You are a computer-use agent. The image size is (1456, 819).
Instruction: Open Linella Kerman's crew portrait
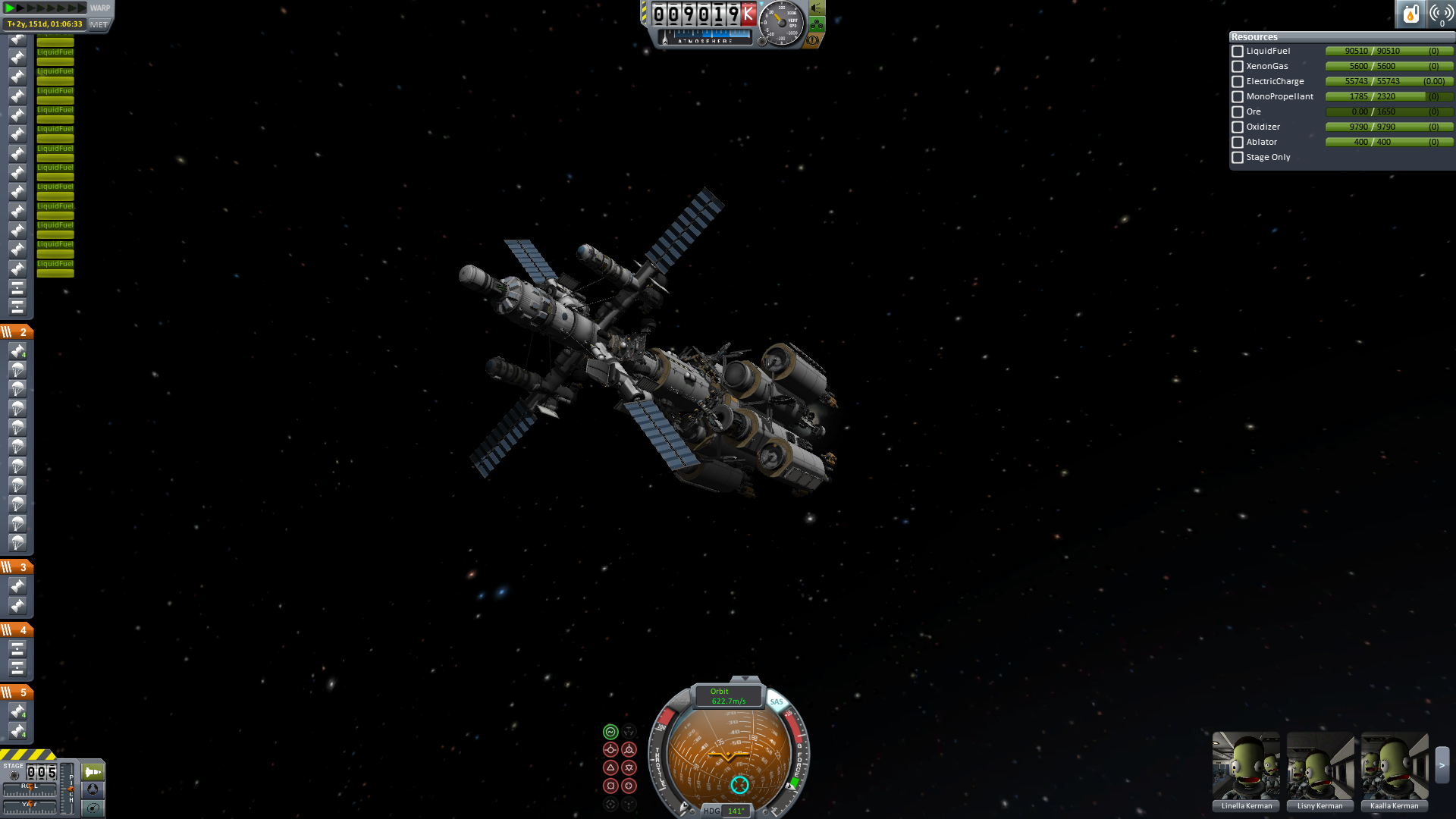tap(1246, 767)
